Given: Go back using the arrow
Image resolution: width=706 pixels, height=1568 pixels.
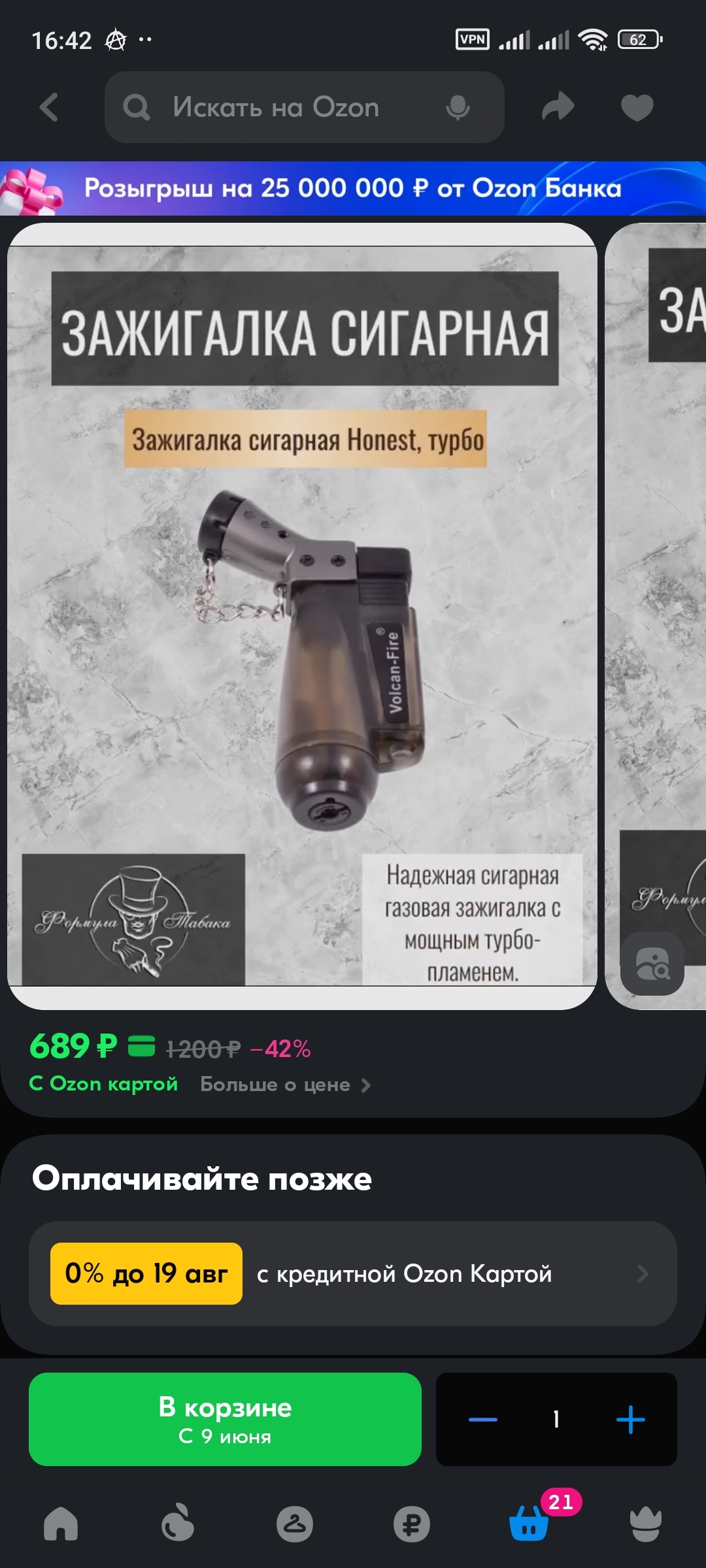Looking at the screenshot, I should point(50,107).
